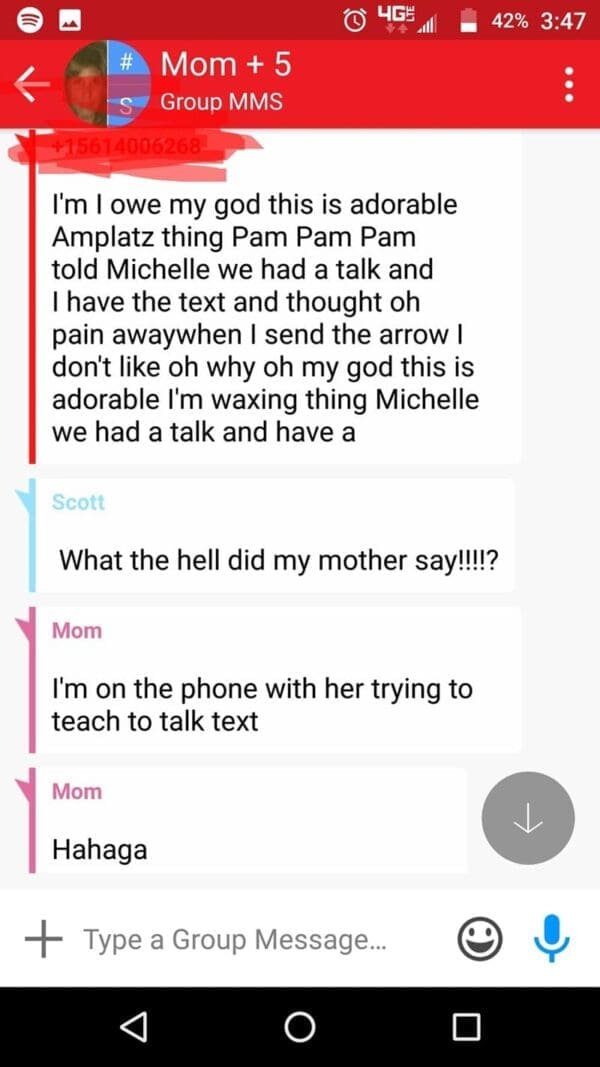The width and height of the screenshot is (600, 1067).
Task: Jump to latest with the down arrow button
Action: [528, 818]
